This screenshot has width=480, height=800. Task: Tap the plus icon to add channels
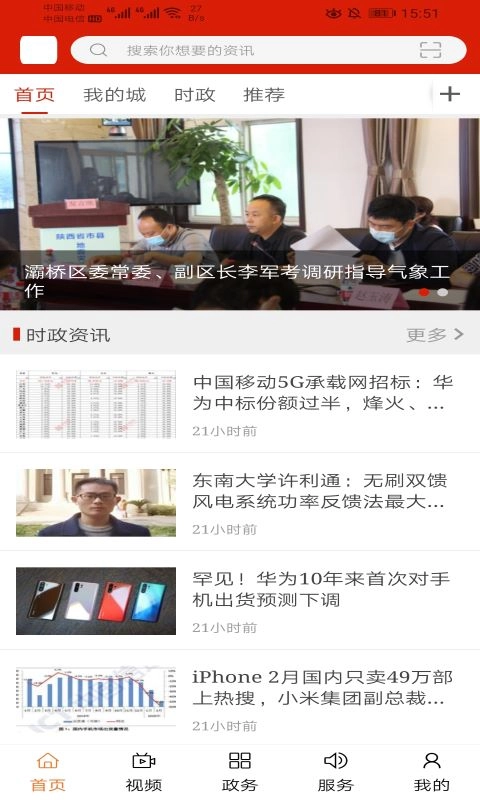point(449,94)
